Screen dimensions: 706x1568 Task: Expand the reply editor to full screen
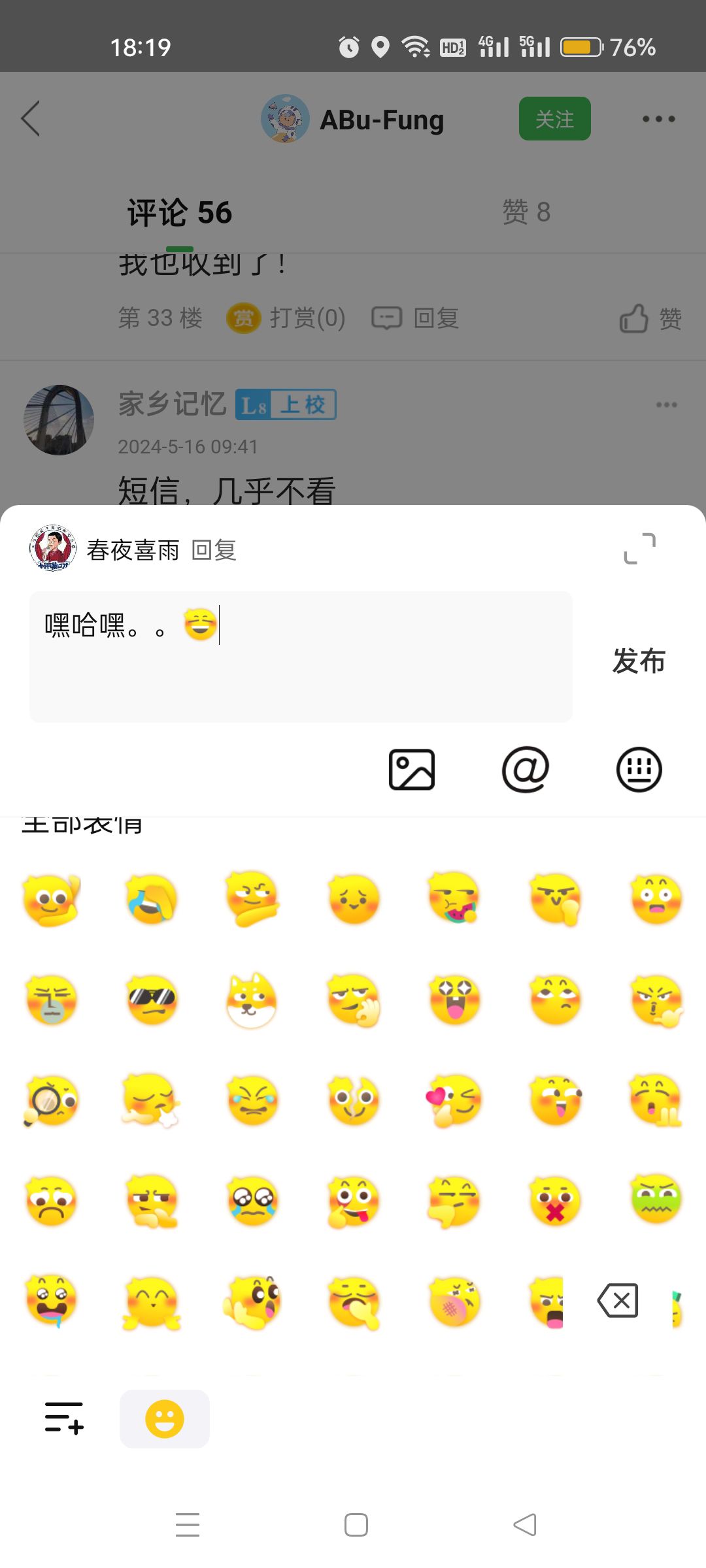pos(639,549)
